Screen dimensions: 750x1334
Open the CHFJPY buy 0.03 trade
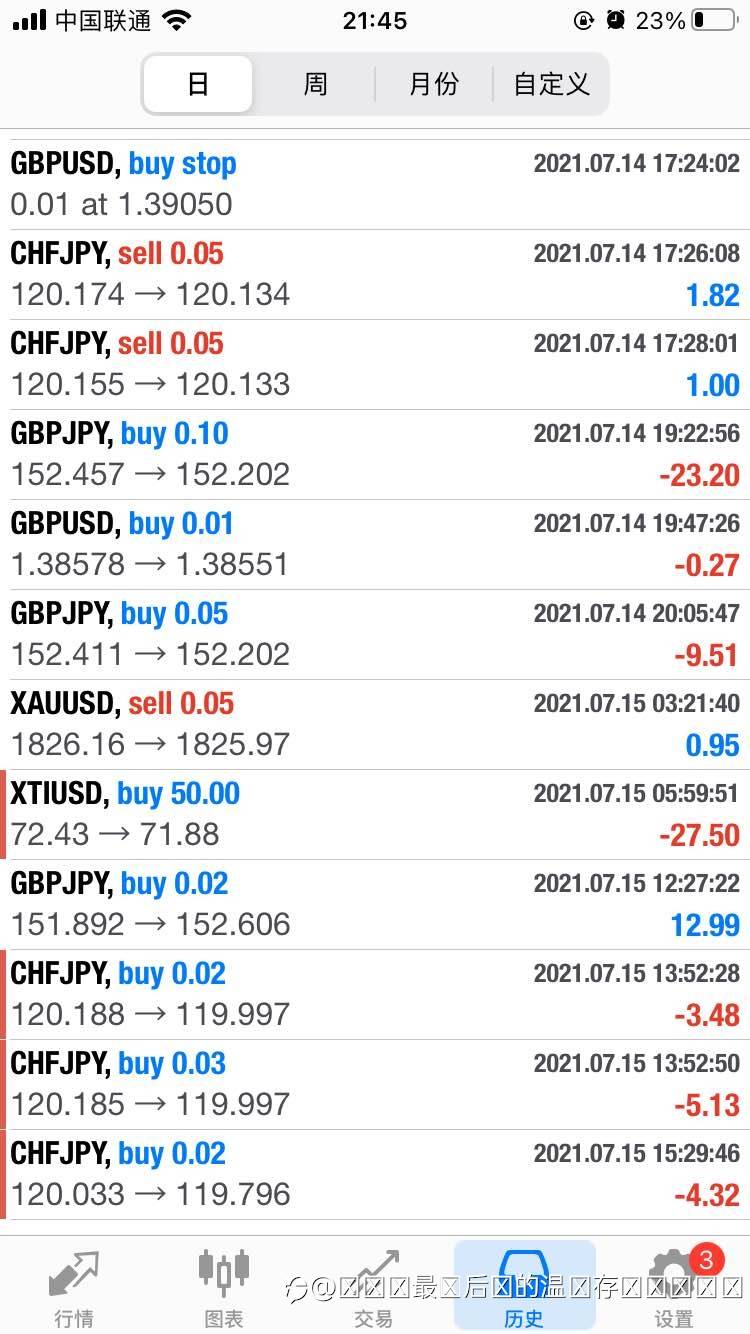click(x=375, y=1084)
